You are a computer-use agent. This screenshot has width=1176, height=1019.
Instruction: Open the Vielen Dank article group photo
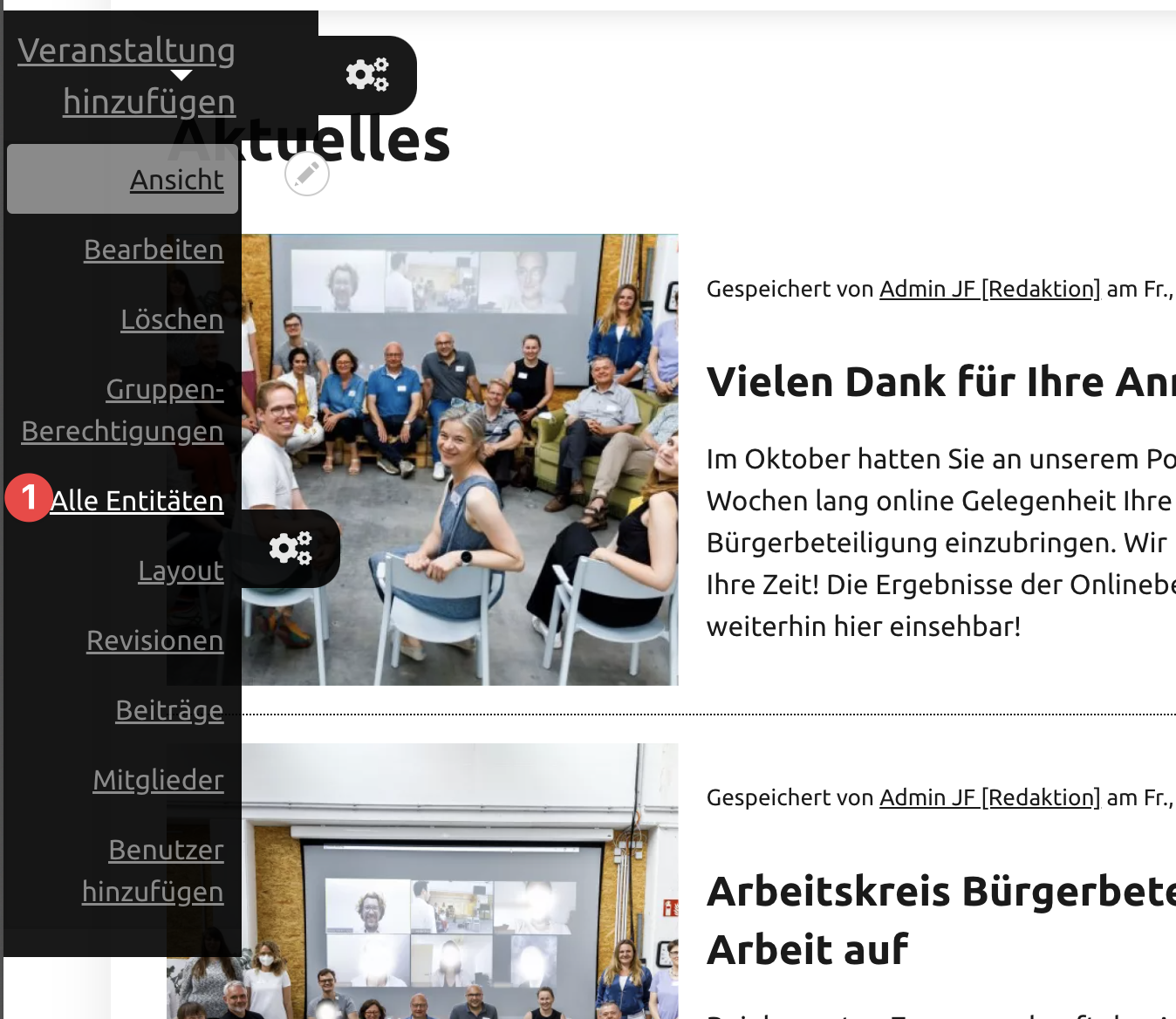(460, 459)
